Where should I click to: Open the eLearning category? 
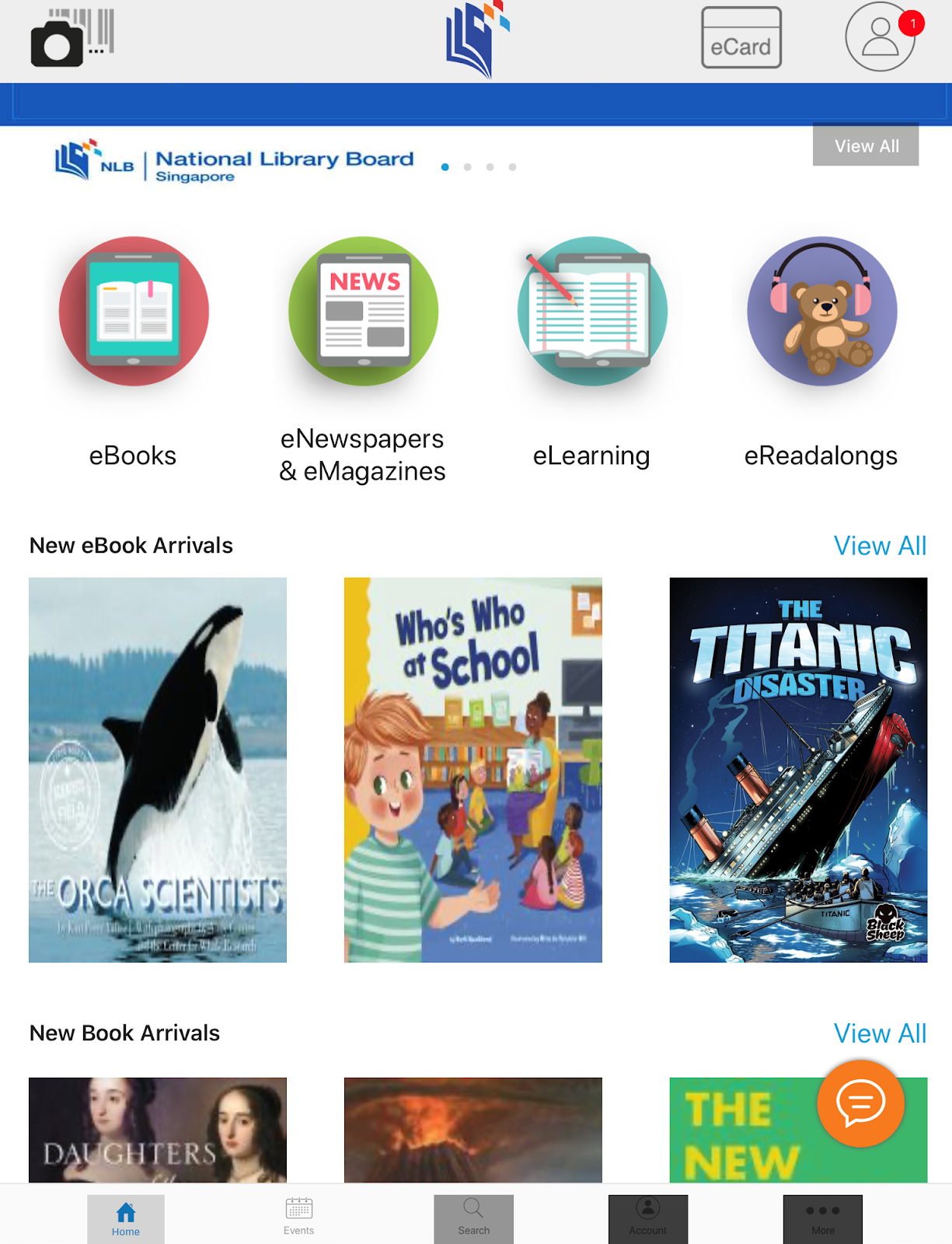pyautogui.click(x=592, y=311)
